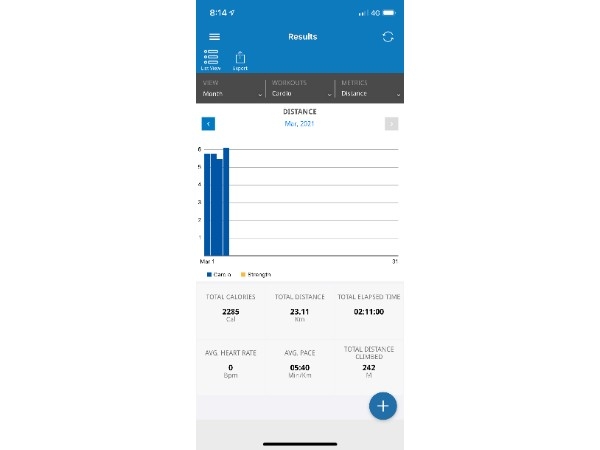This screenshot has height=450, width=600.
Task: Go to the previous month
Action: click(208, 124)
